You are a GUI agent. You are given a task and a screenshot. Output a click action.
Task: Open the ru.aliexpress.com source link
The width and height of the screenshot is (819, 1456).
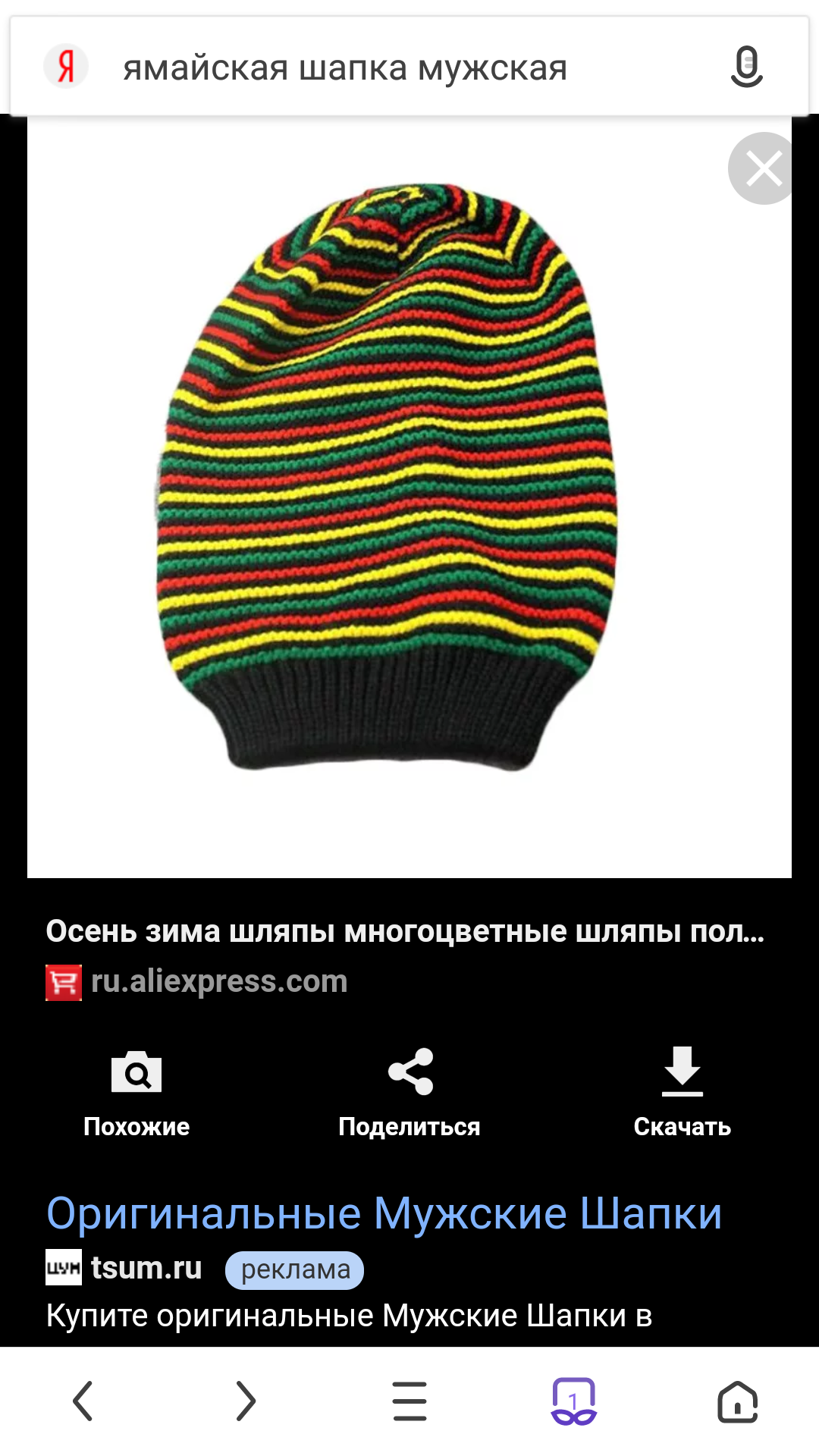218,981
